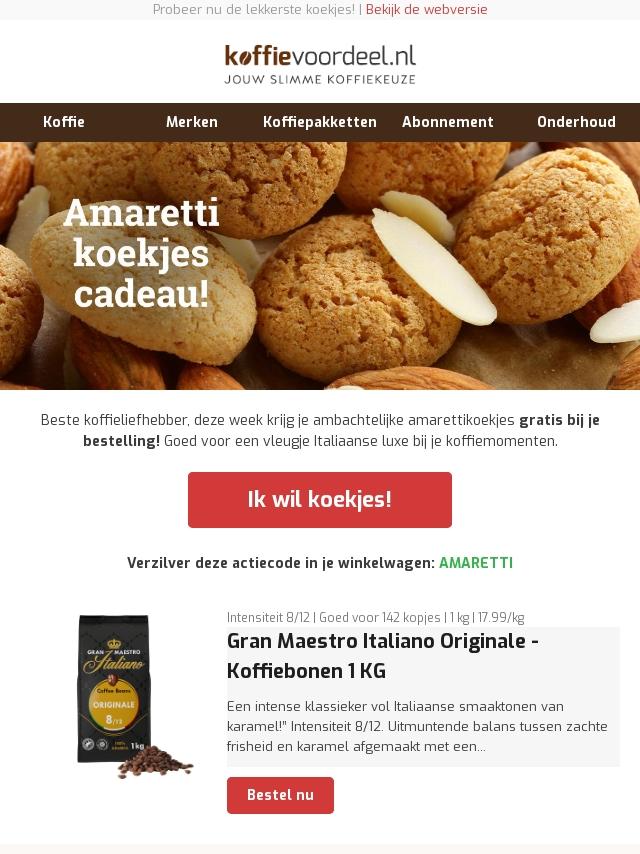The width and height of the screenshot is (640, 854).
Task: Switch to the Onderhoud section
Action: [x=576, y=122]
